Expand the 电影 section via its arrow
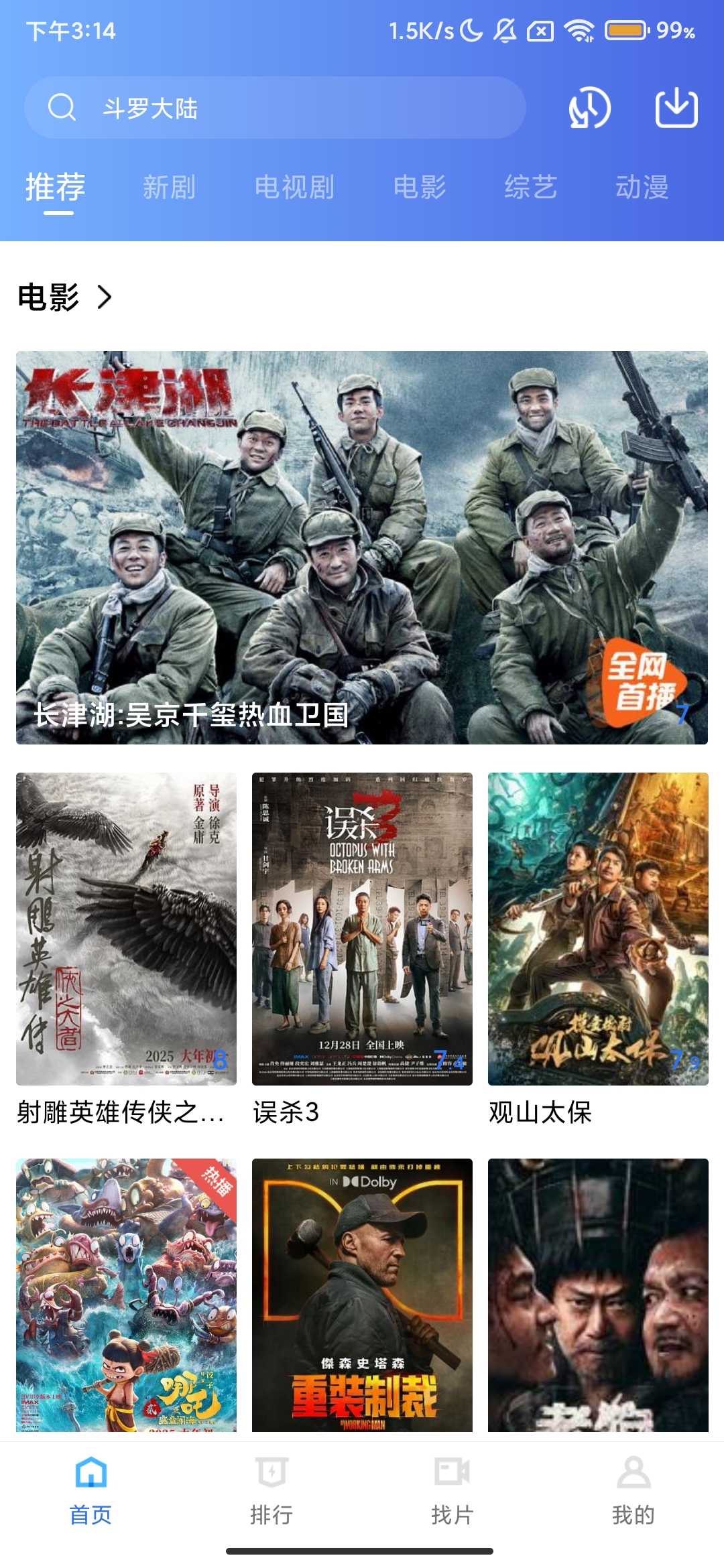Screen dimensions: 724x1568 [x=104, y=297]
